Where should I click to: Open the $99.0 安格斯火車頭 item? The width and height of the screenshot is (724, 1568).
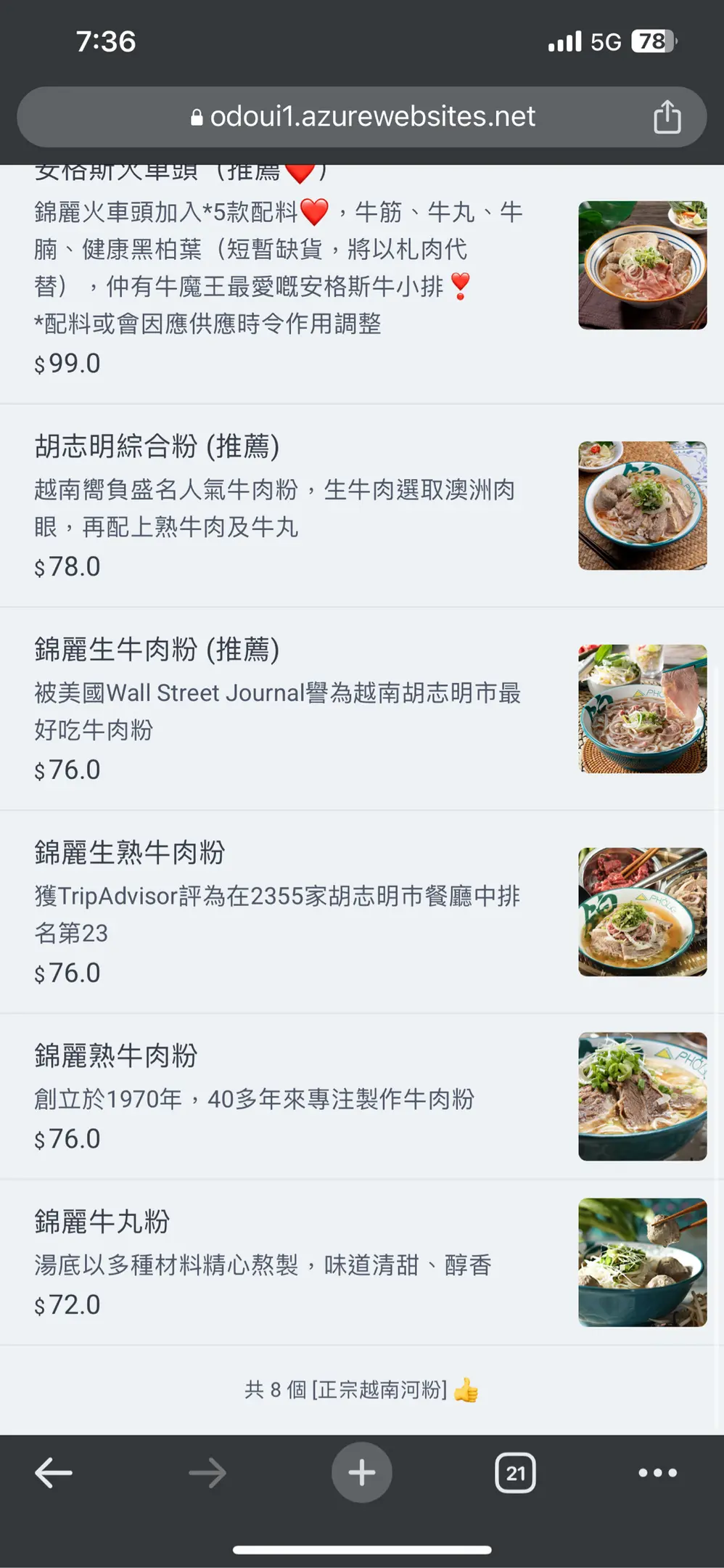click(x=290, y=283)
